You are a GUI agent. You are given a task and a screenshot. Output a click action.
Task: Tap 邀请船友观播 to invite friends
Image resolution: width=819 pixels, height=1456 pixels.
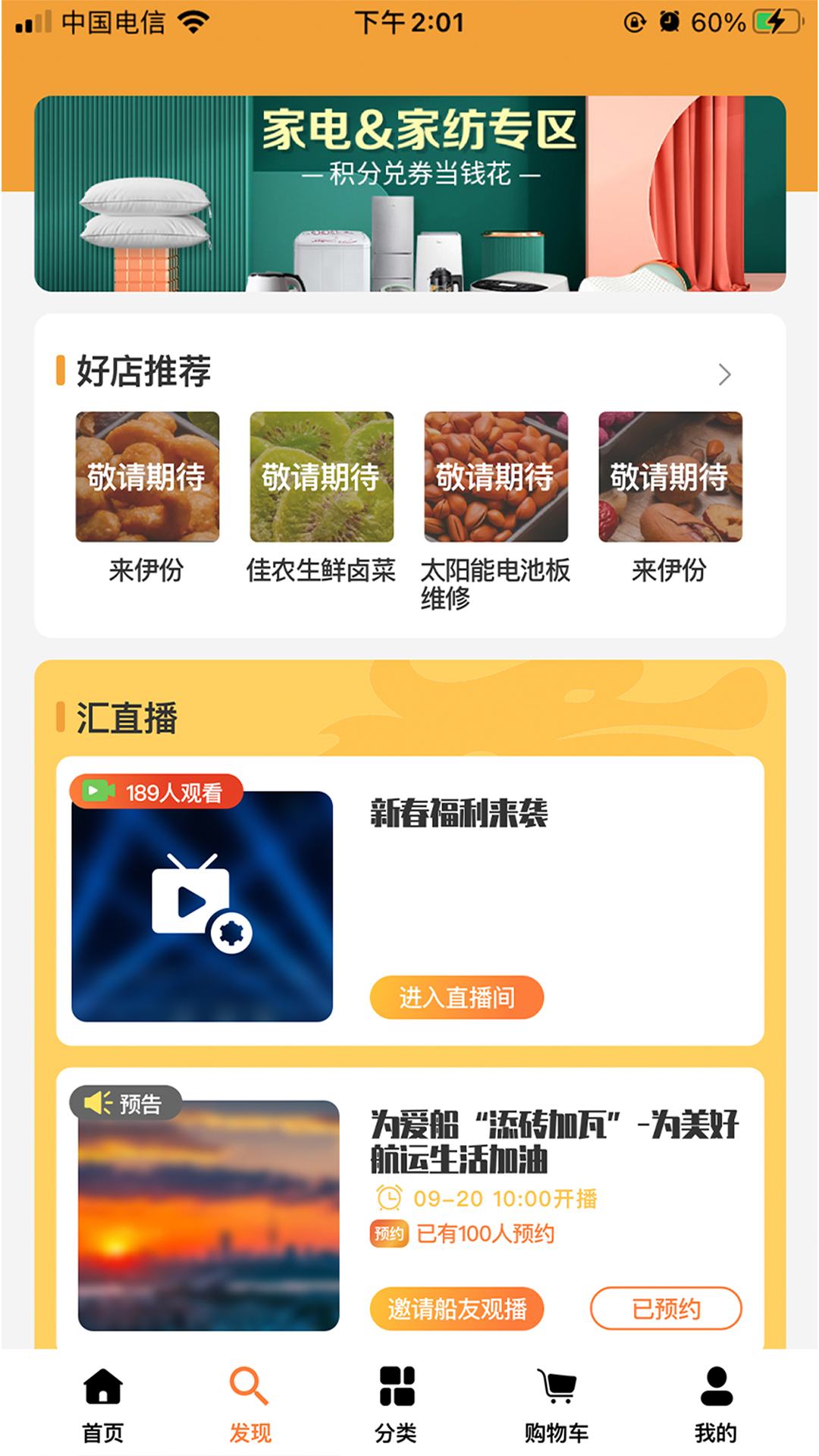(x=457, y=1308)
